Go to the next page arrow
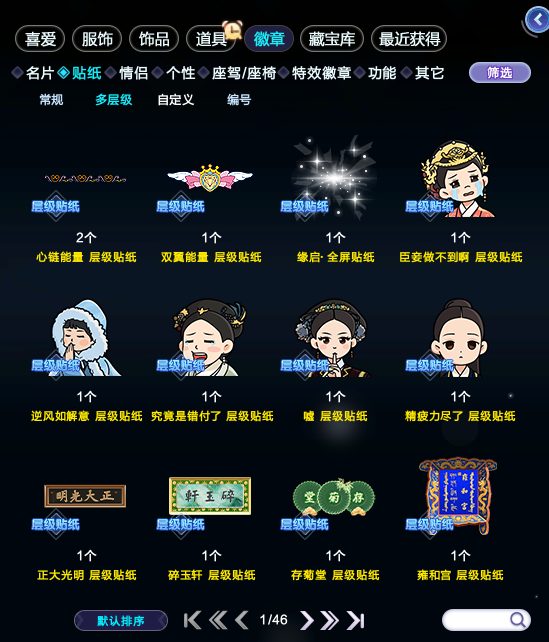This screenshot has height=642, width=549. tap(307, 620)
